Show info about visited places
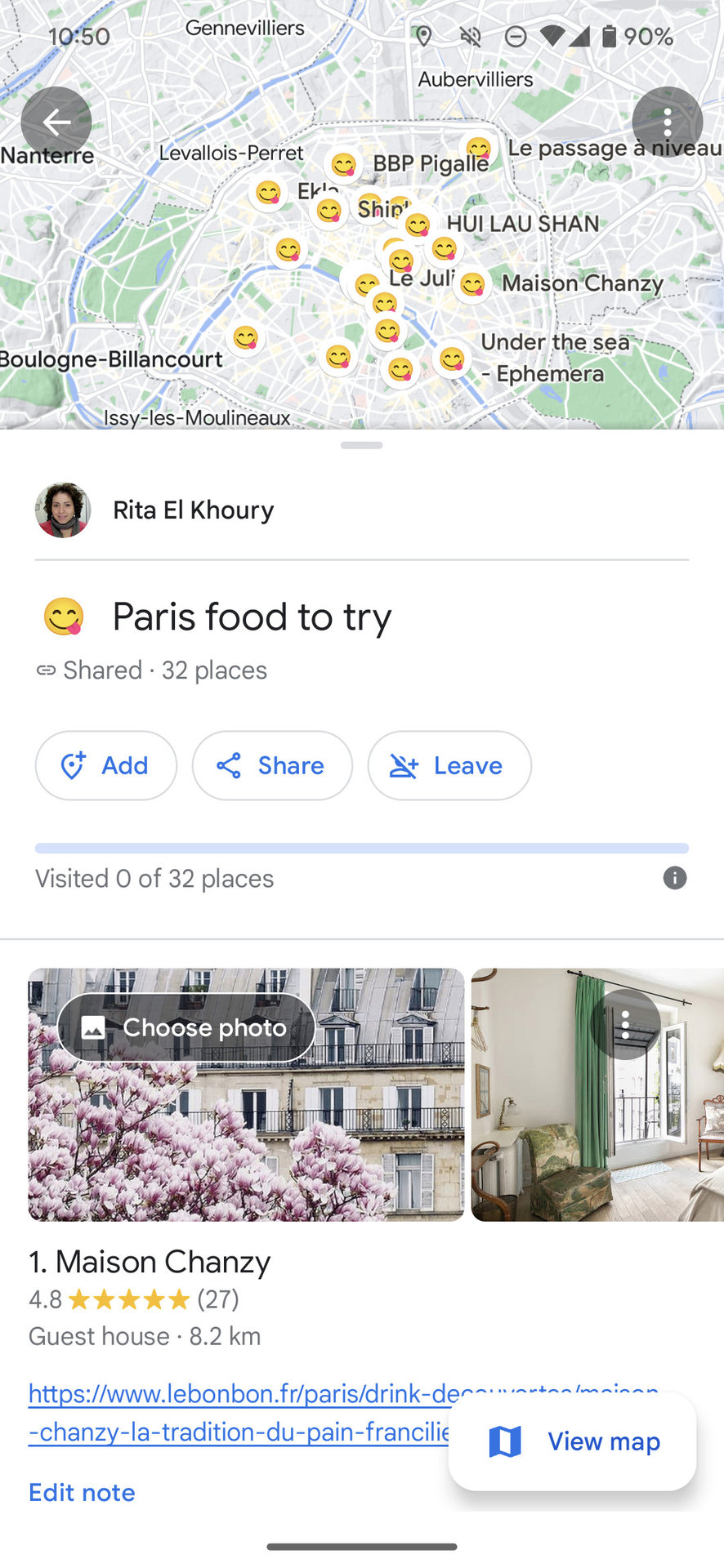 tap(674, 878)
